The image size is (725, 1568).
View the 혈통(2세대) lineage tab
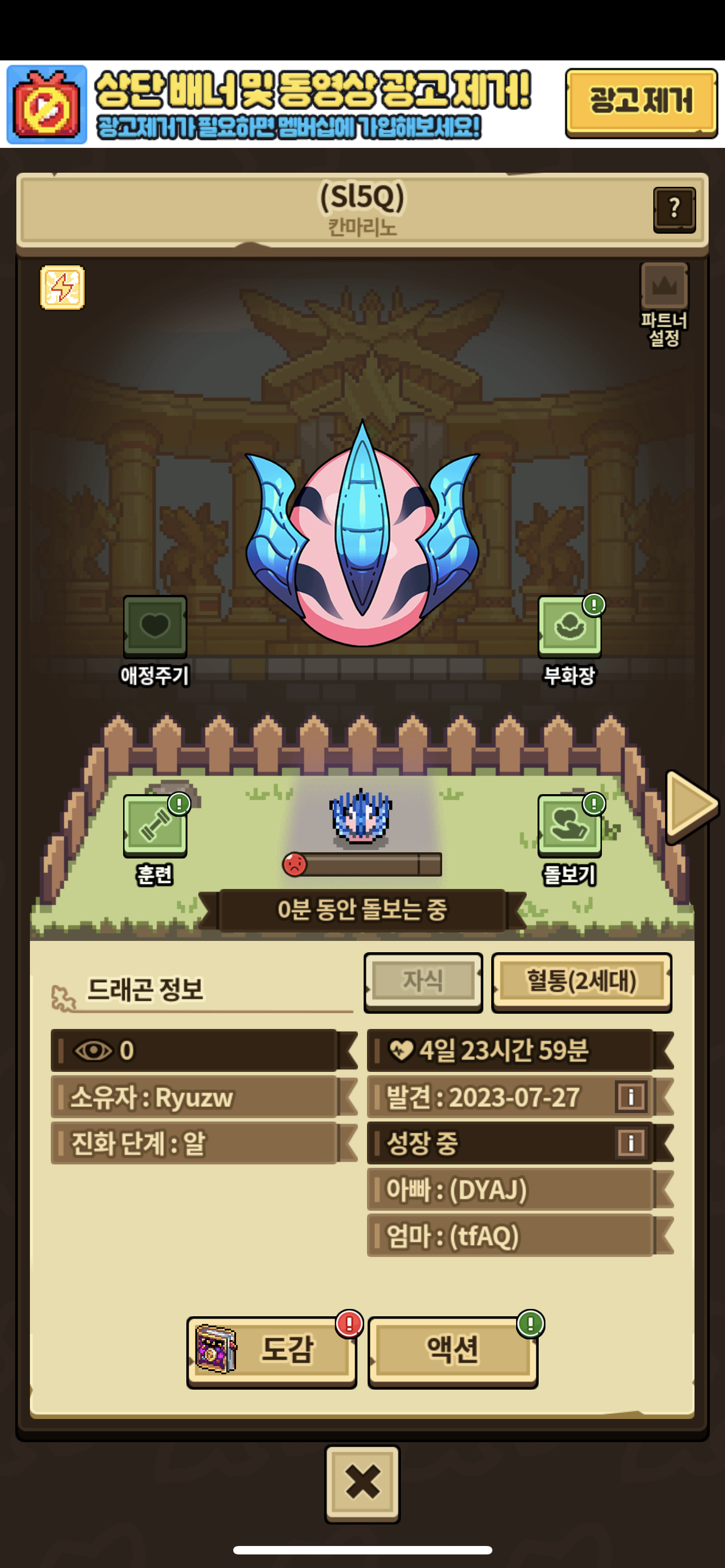pos(582,981)
